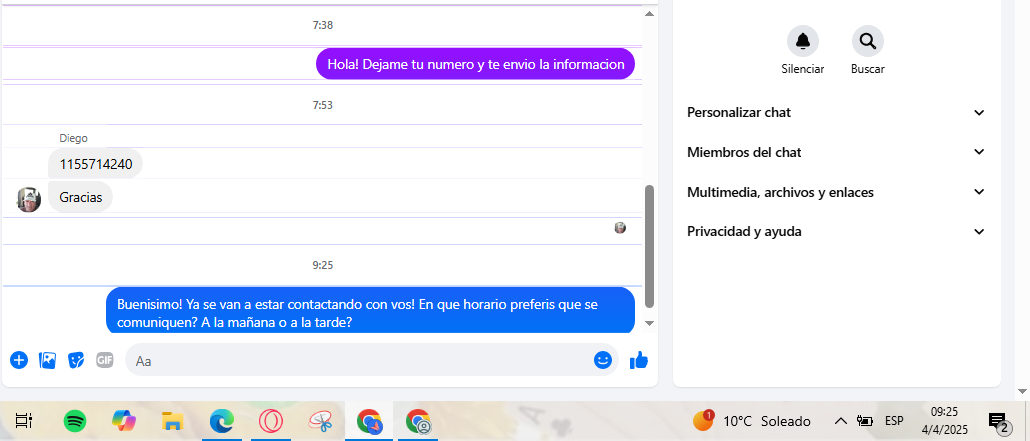Open Task View button on taskbar

25,421
